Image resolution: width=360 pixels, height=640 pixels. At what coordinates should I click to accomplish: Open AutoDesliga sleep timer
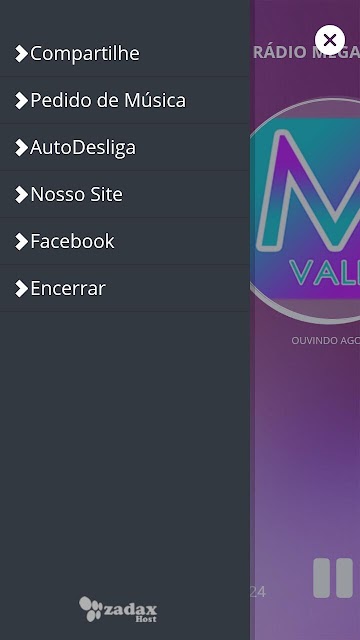(124, 147)
